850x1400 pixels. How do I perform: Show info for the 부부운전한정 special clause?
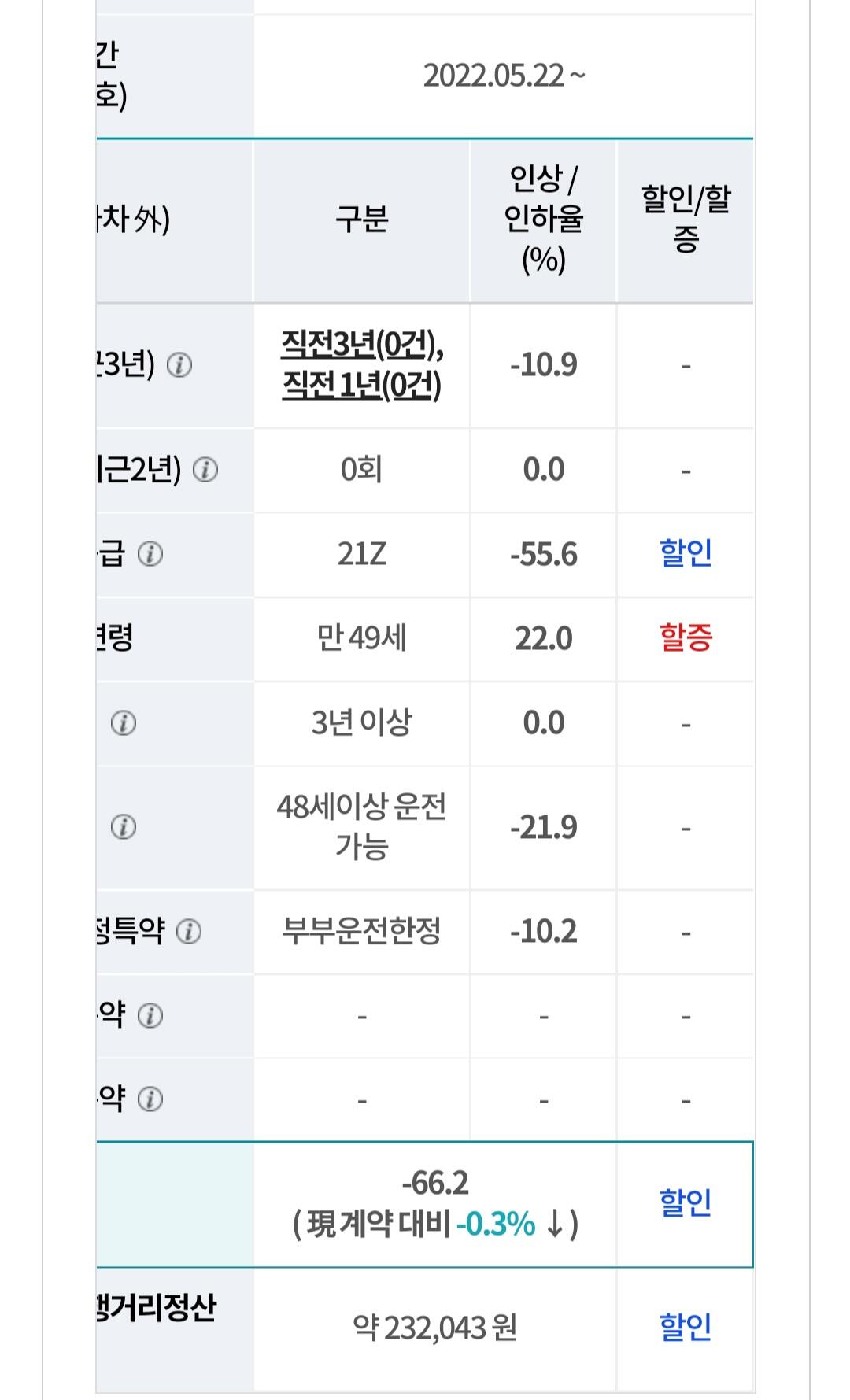pyautogui.click(x=189, y=932)
